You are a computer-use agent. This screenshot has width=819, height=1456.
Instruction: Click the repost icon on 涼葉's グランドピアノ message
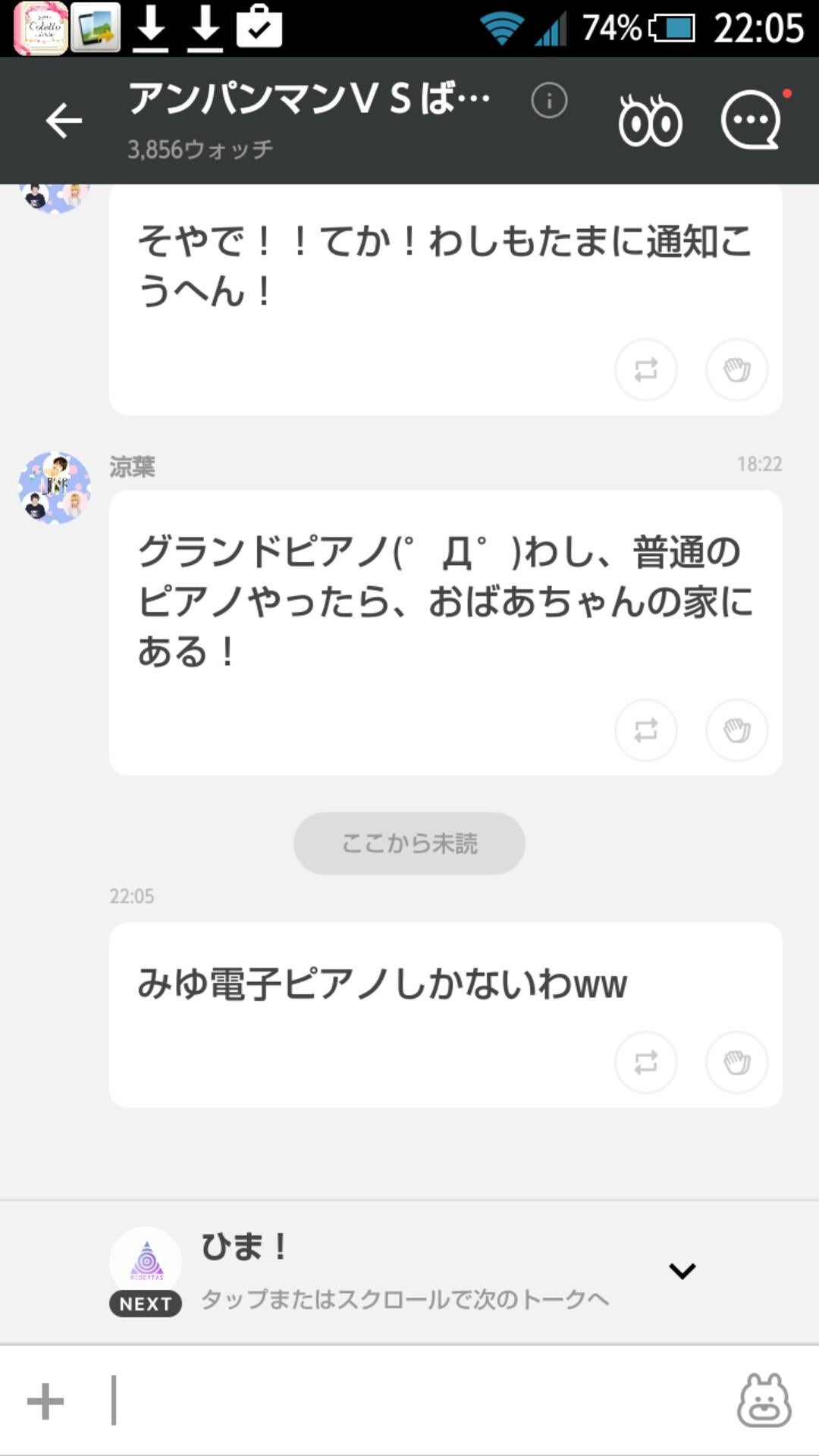(x=646, y=730)
